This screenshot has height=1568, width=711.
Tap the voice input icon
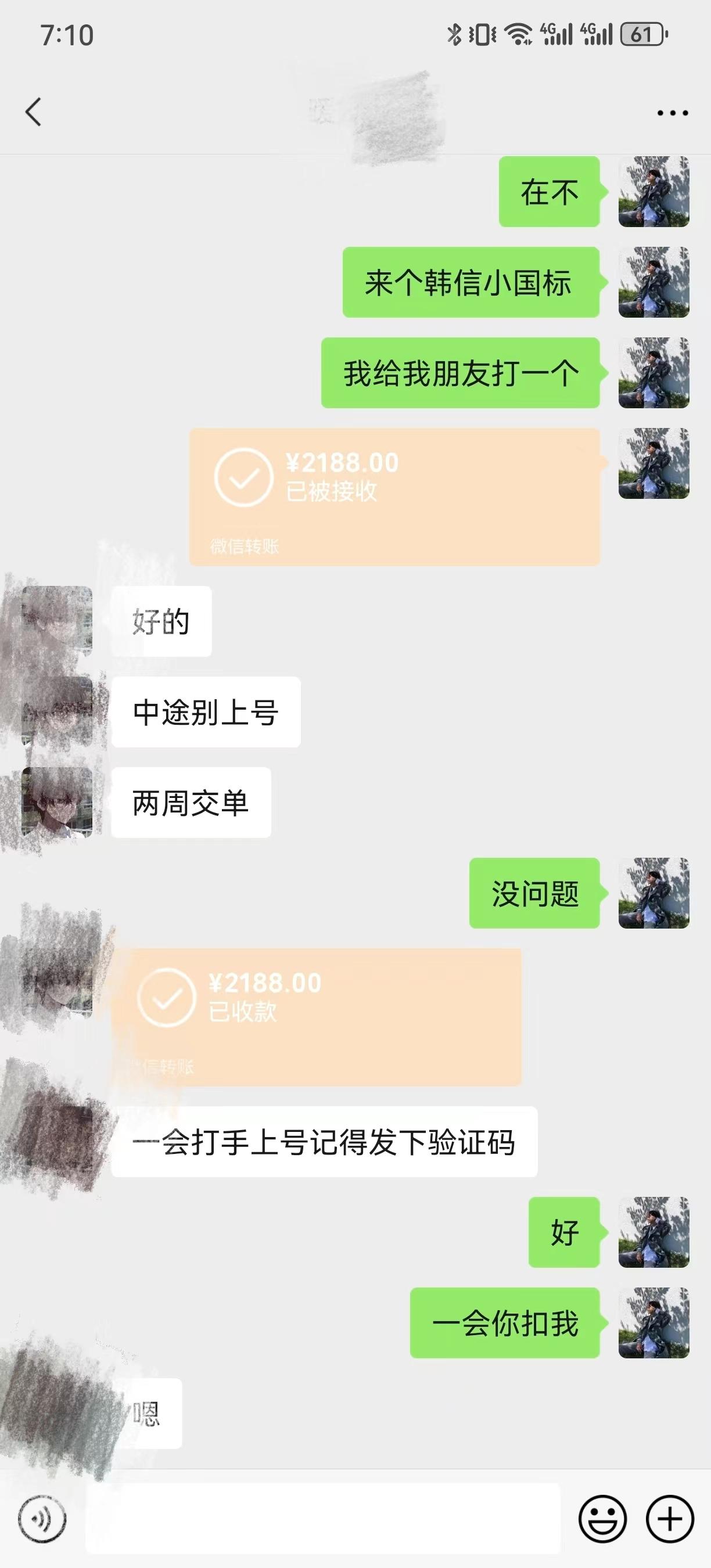tap(41, 1517)
